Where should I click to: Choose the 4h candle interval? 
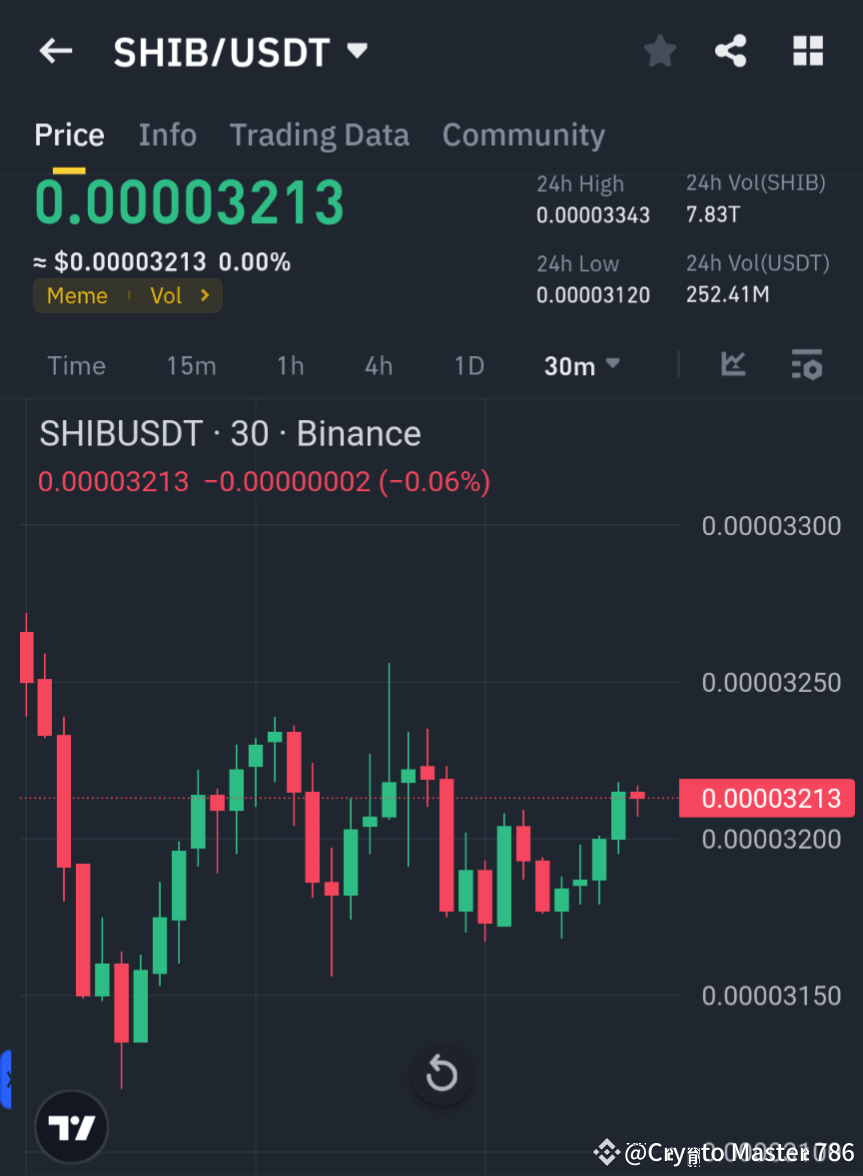point(378,366)
